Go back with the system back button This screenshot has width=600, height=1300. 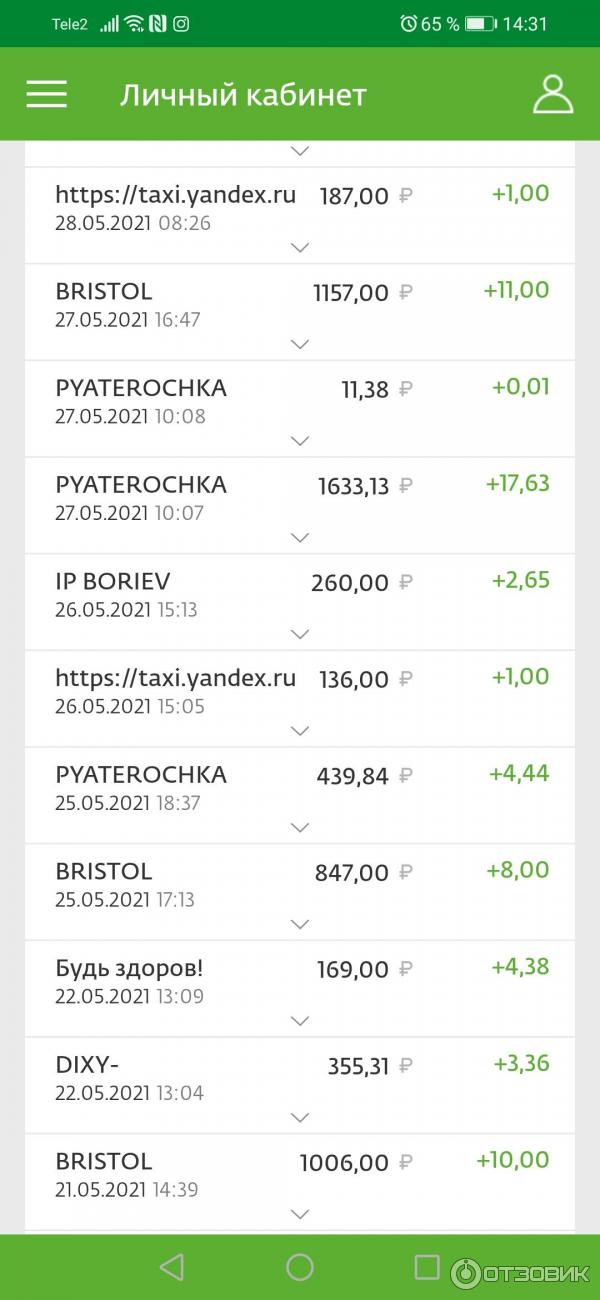[172, 1268]
